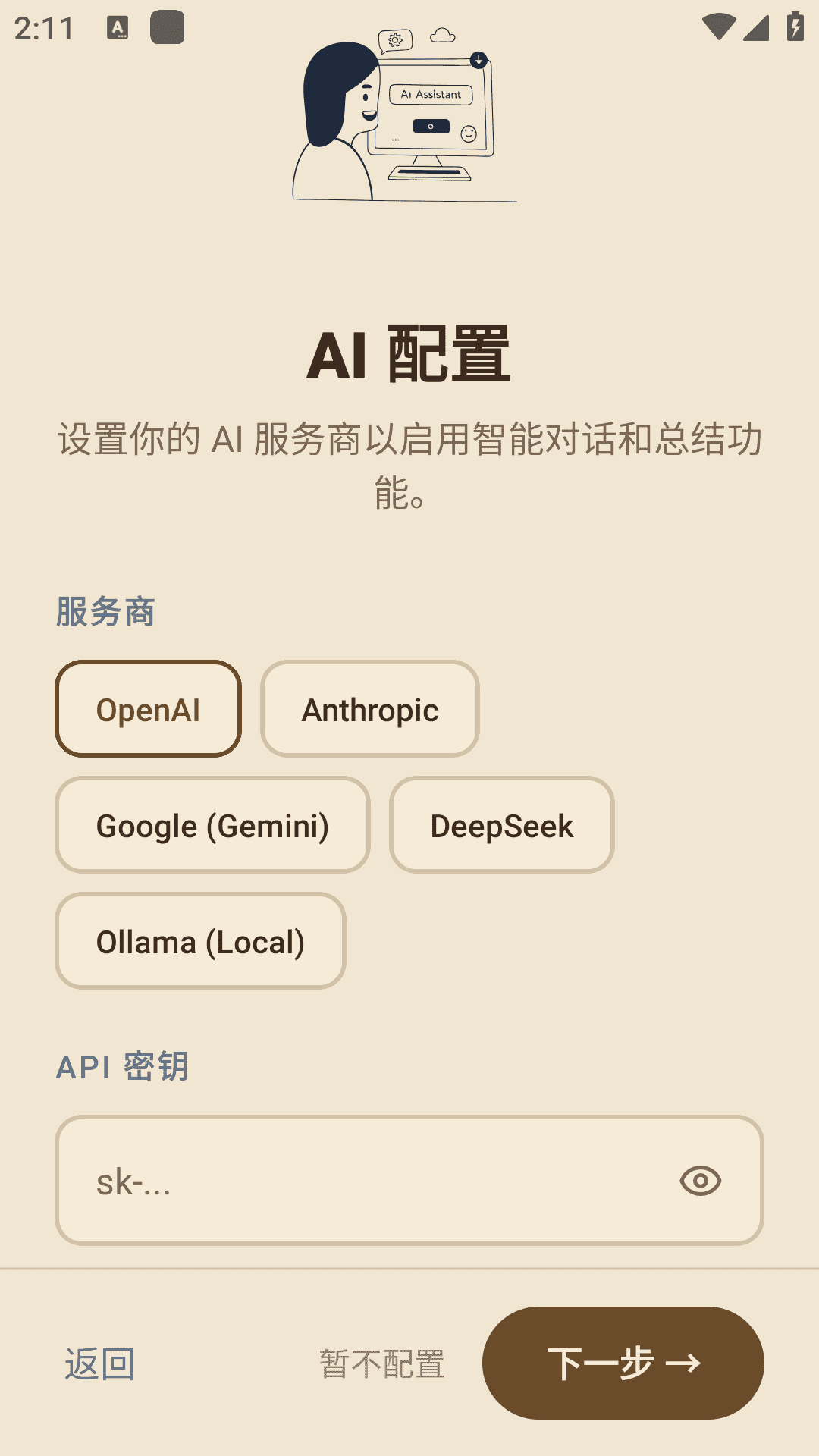This screenshot has height=1456, width=819.
Task: Tap 返回 to go back
Action: click(x=99, y=1361)
